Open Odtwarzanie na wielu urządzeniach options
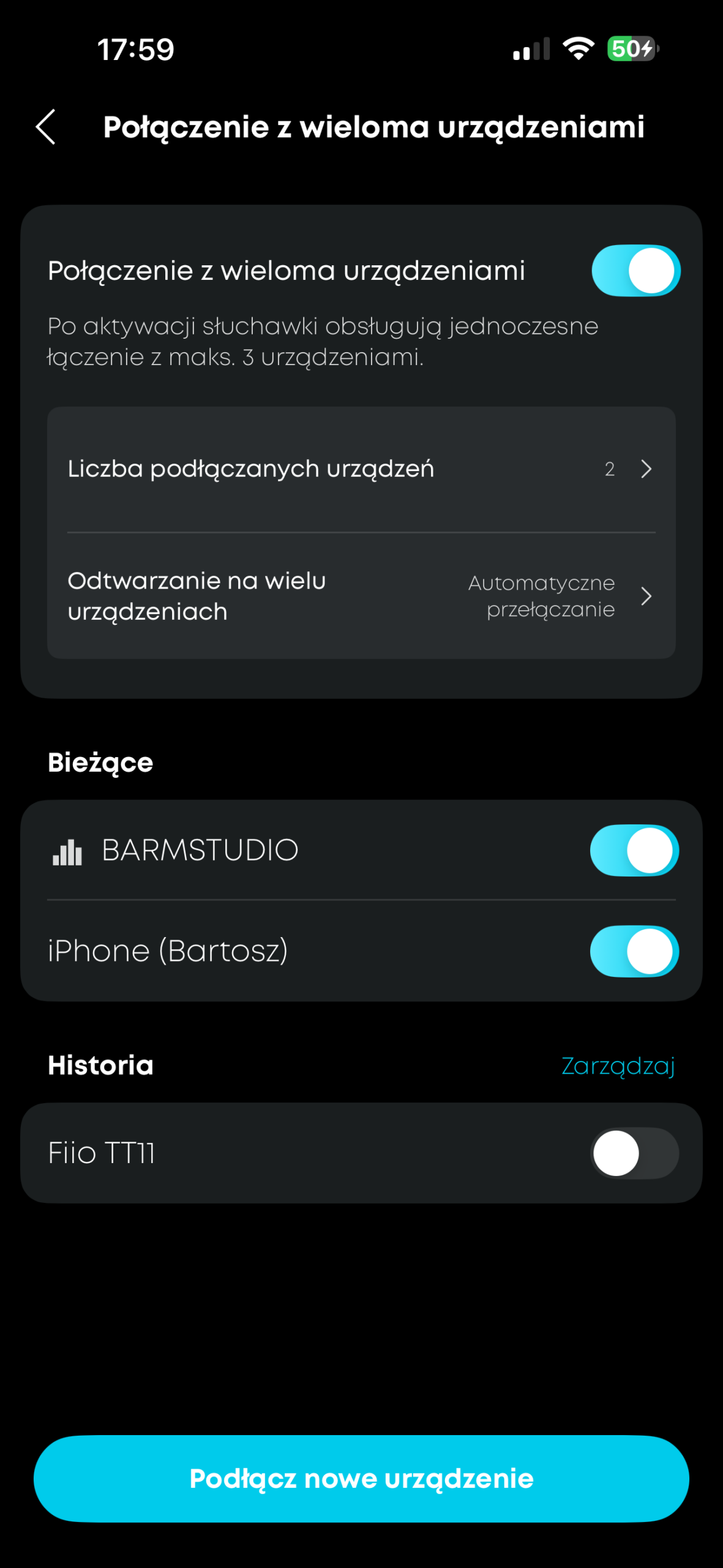Image resolution: width=723 pixels, height=1568 pixels. click(x=361, y=596)
